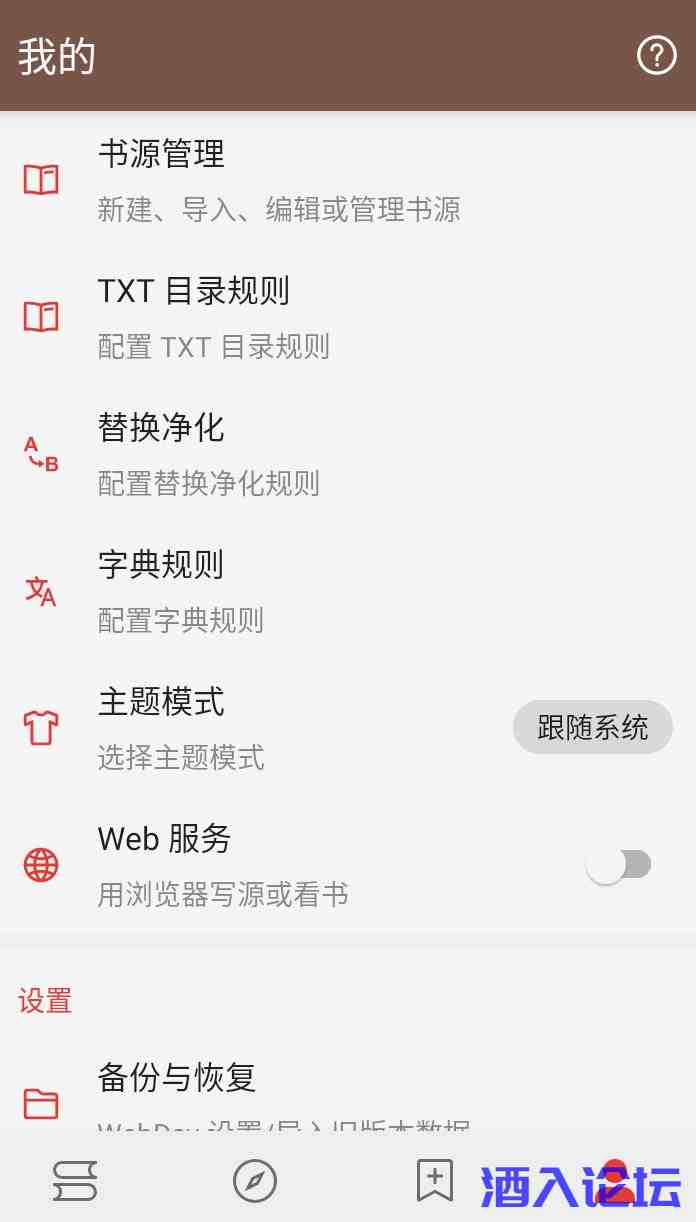Select theme mode via 跟随系统 button
This screenshot has height=1222, width=696.
tap(592, 727)
